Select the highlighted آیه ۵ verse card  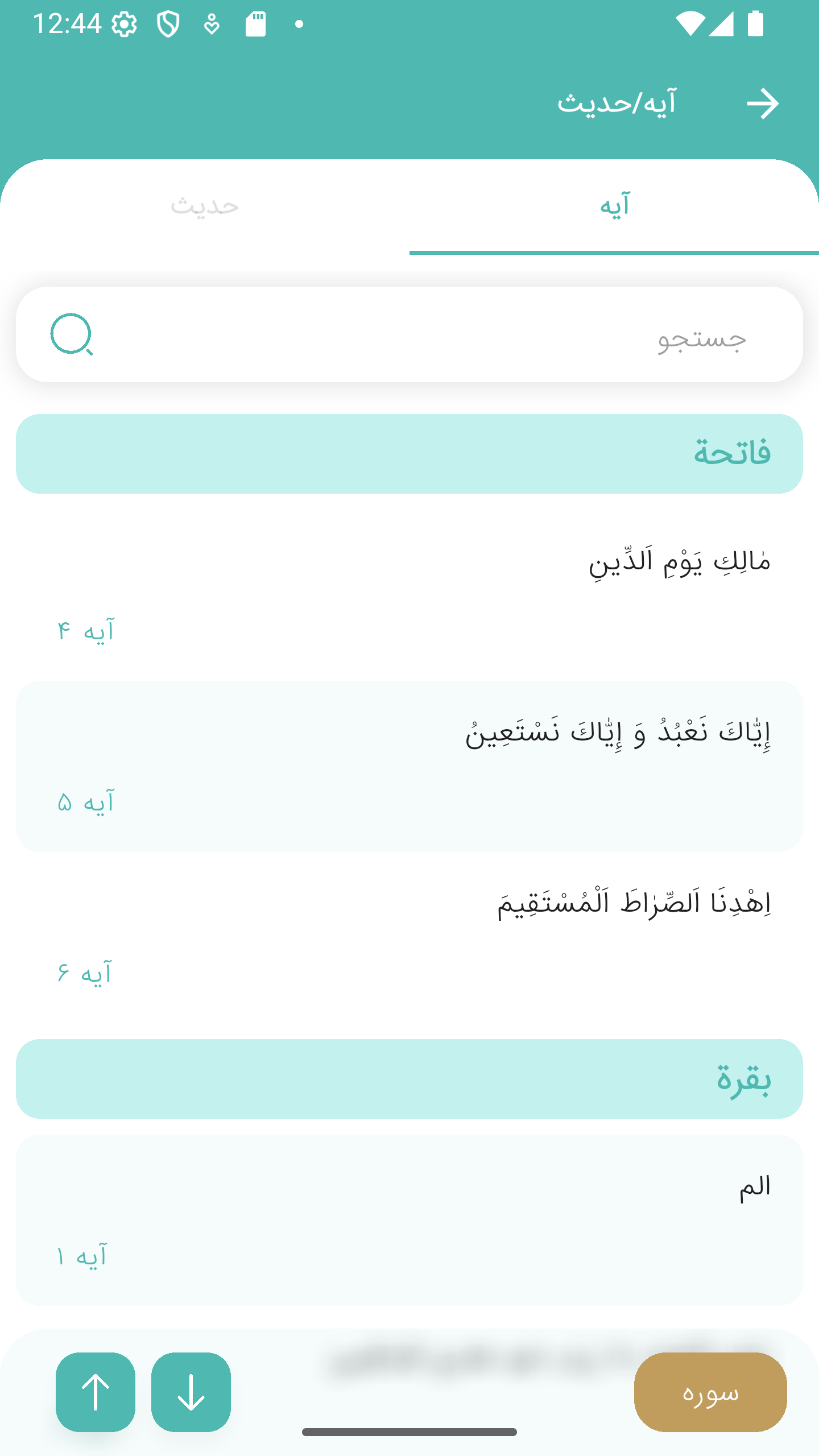tap(409, 765)
